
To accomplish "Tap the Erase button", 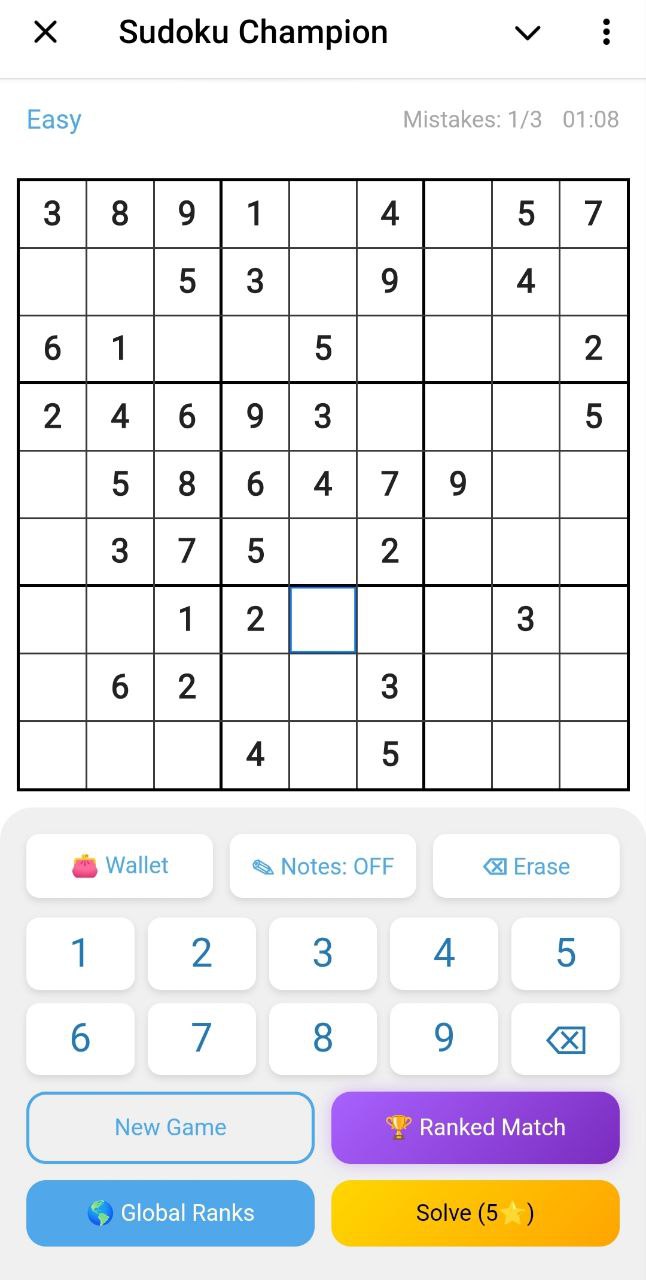I will click(x=526, y=866).
